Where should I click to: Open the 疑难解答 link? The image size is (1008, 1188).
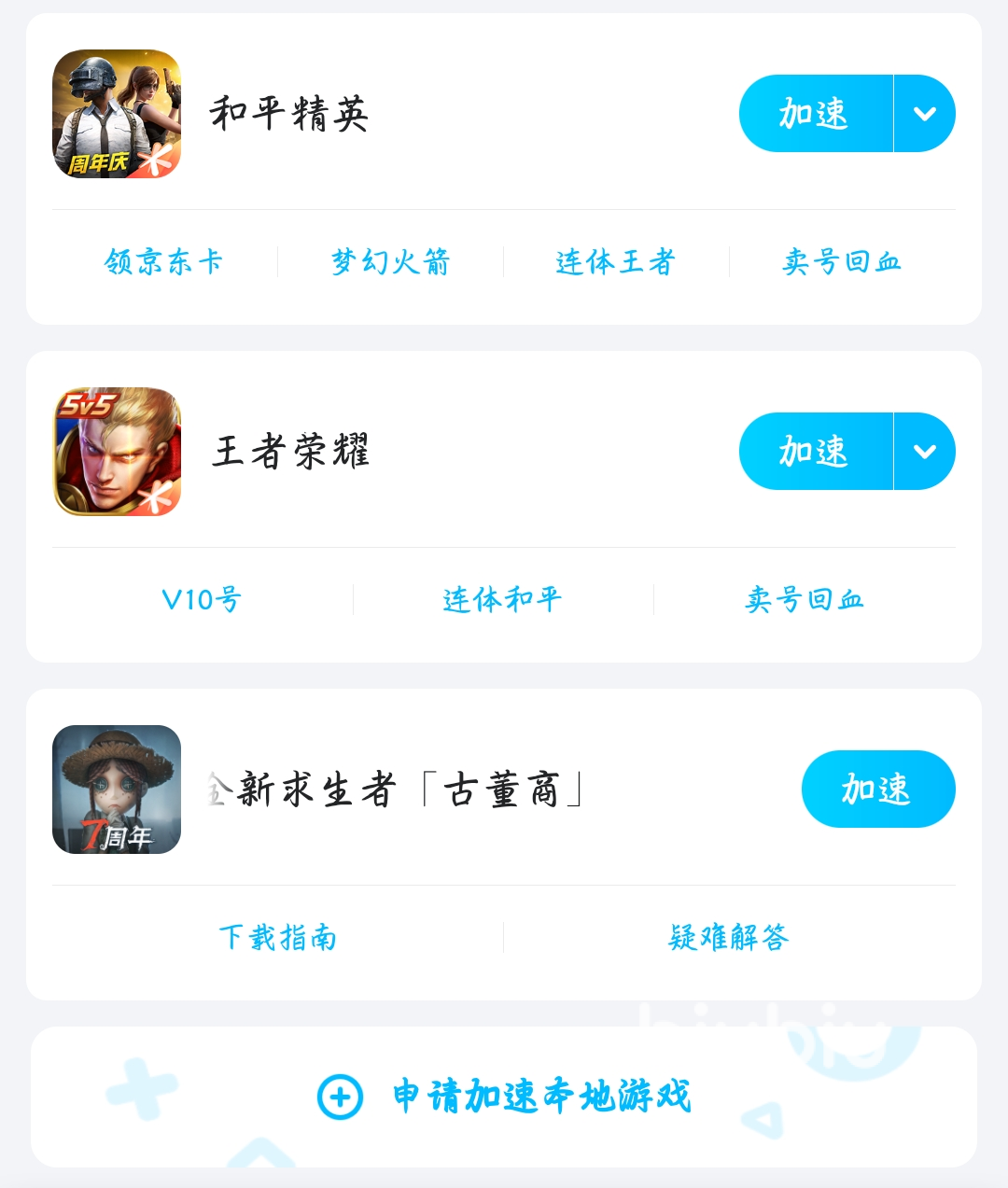click(x=729, y=938)
